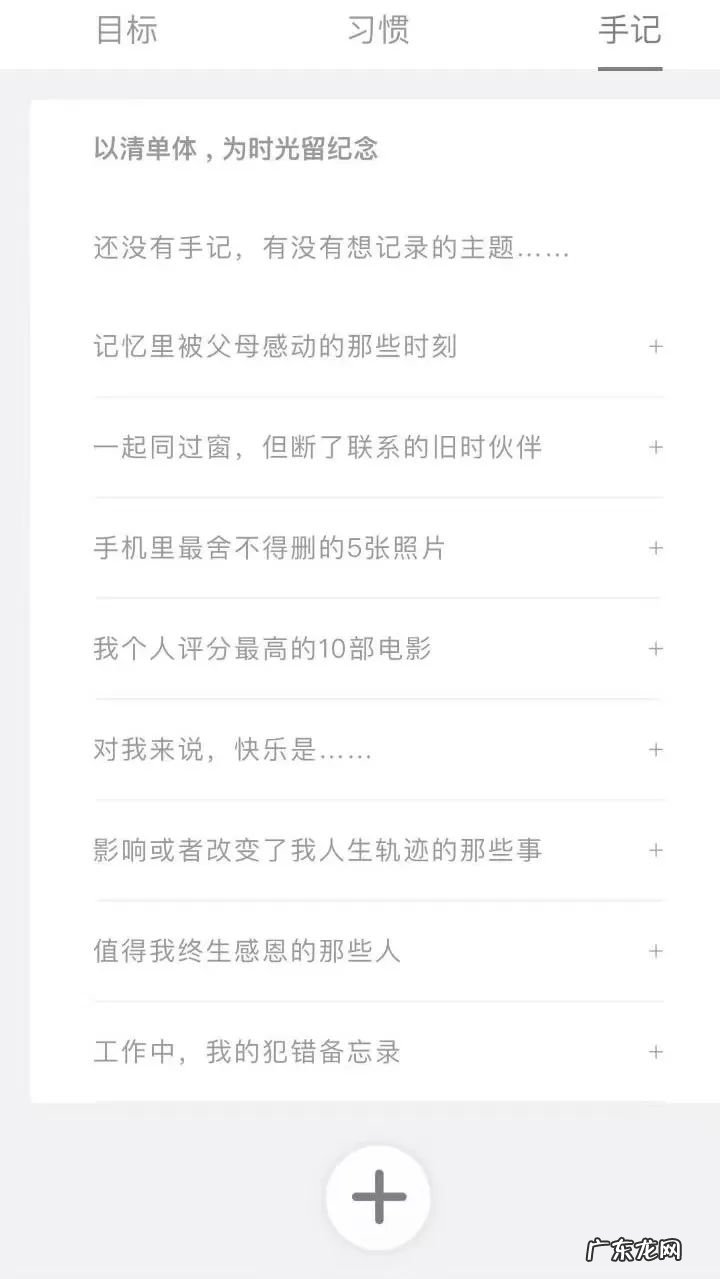This screenshot has width=720, height=1279.
Task: Switch to the 目标 tab
Action: [x=127, y=33]
